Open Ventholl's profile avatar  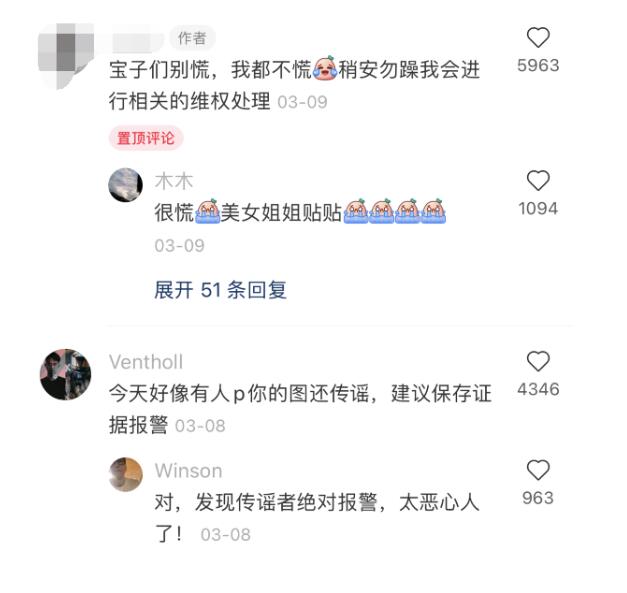coord(66,375)
